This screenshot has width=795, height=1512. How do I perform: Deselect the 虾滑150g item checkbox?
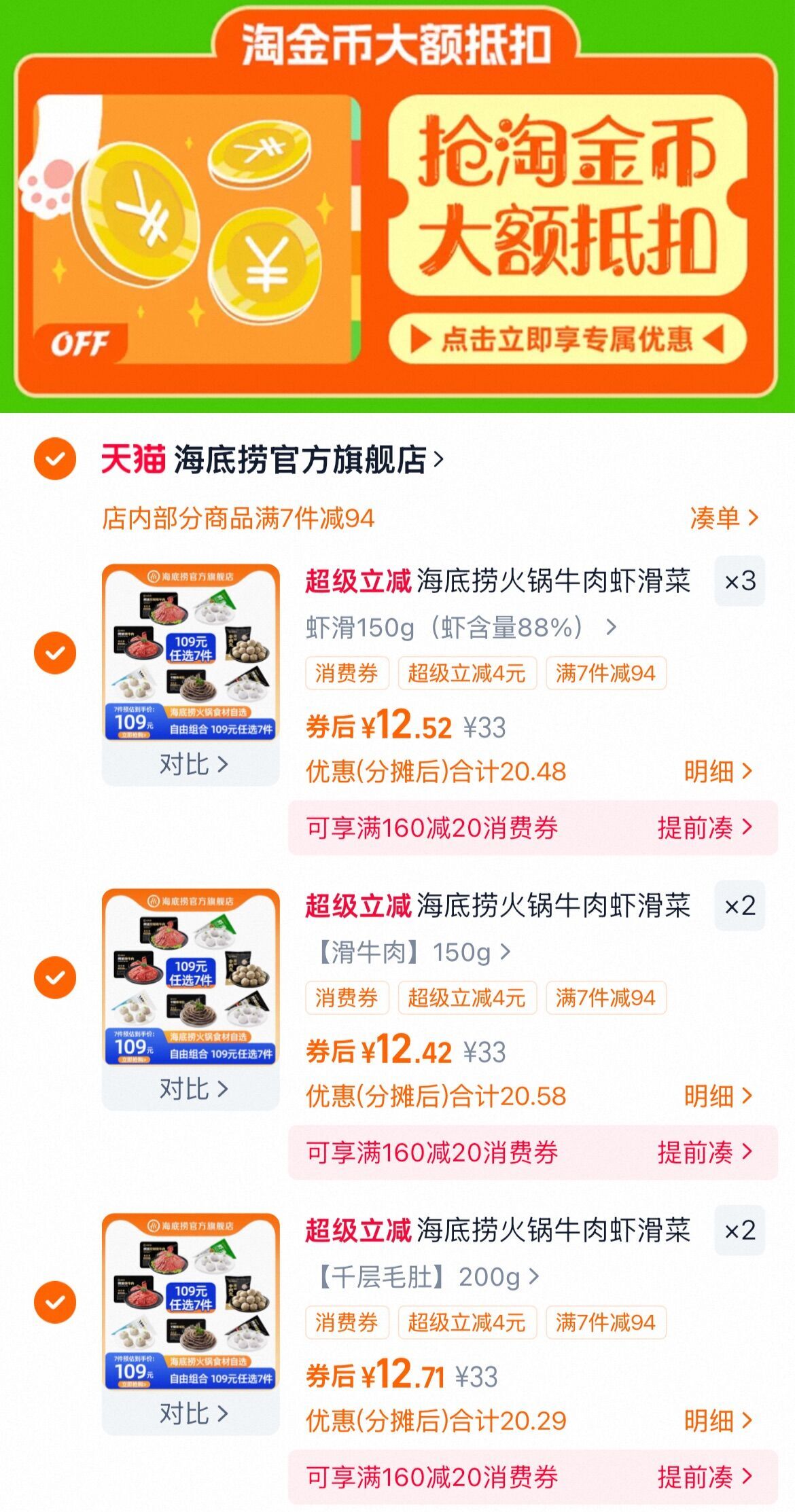click(x=55, y=653)
